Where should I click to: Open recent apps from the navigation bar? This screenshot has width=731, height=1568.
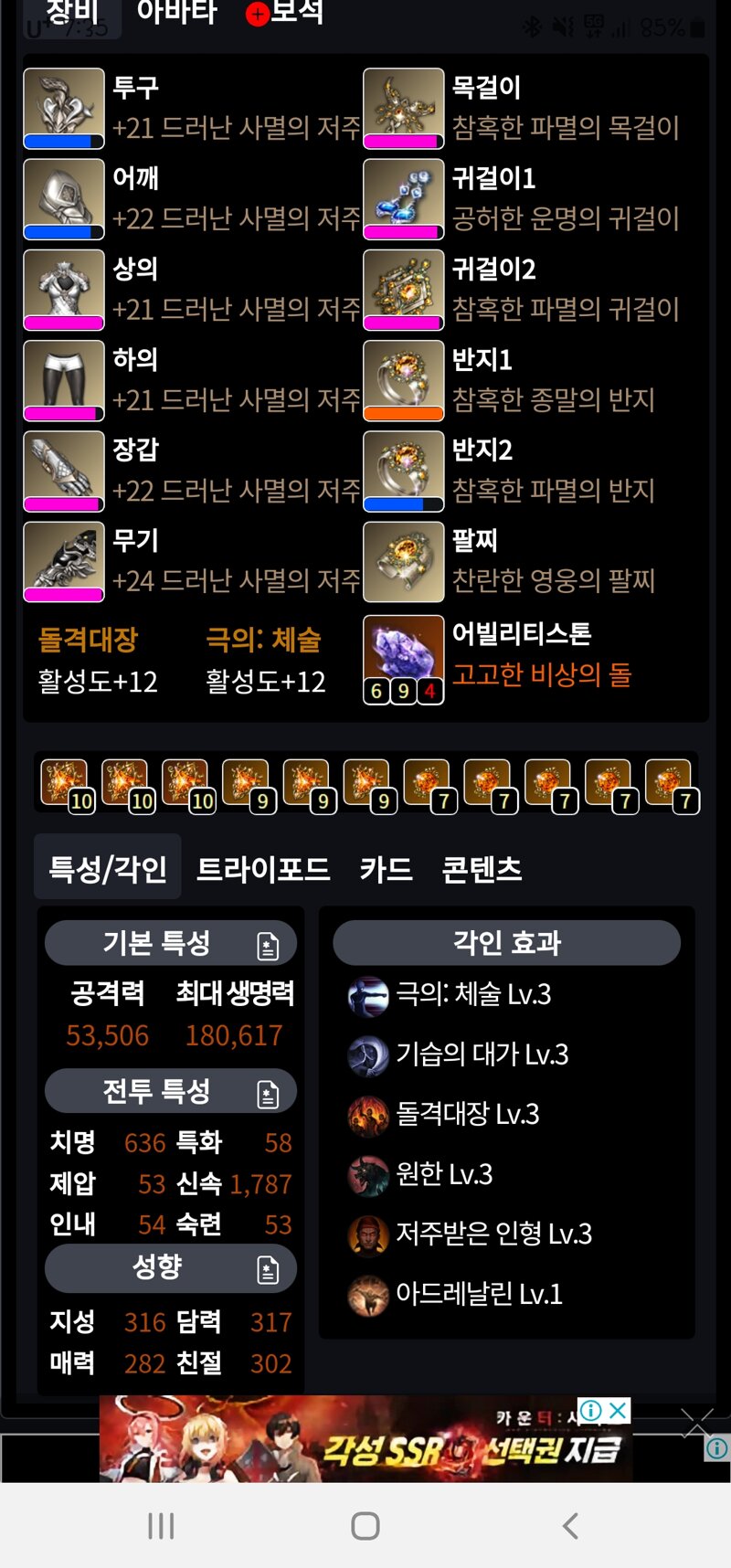(x=161, y=1525)
